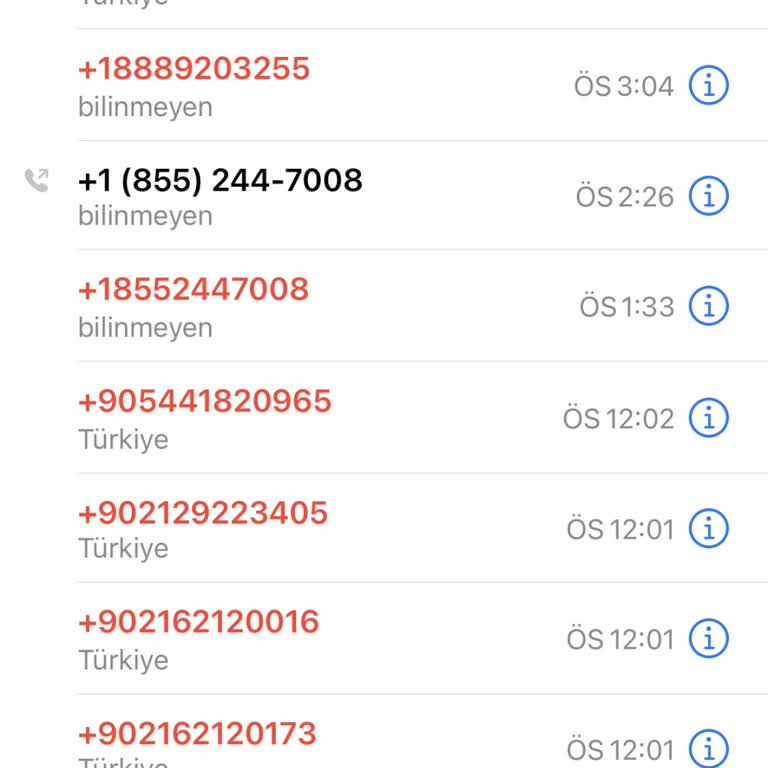Viewport: 768px width, 768px height.
Task: Show details for +1 (855) 244-7008
Action: tap(709, 196)
